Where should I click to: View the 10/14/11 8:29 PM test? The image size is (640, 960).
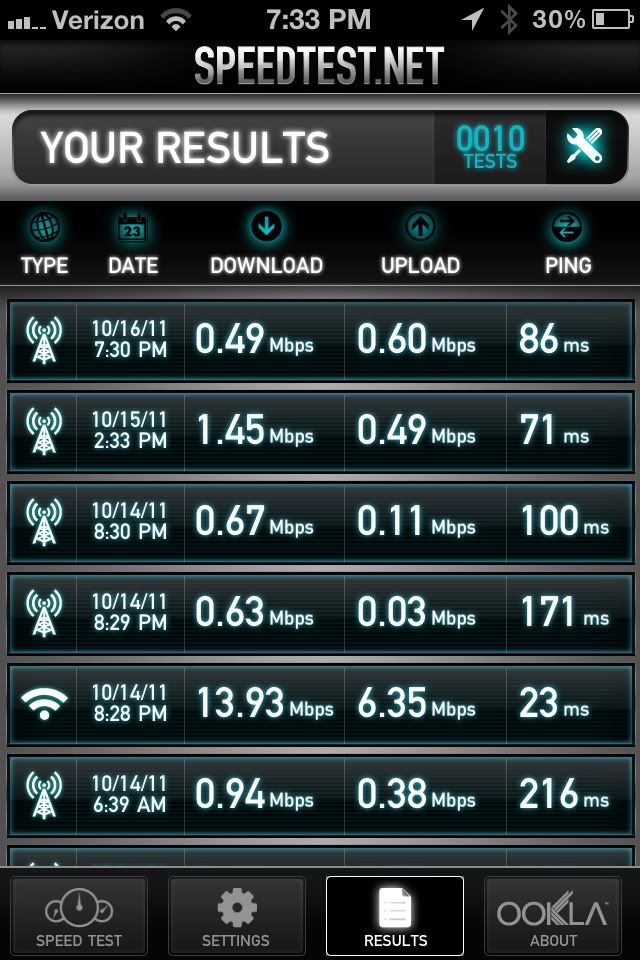coord(320,612)
